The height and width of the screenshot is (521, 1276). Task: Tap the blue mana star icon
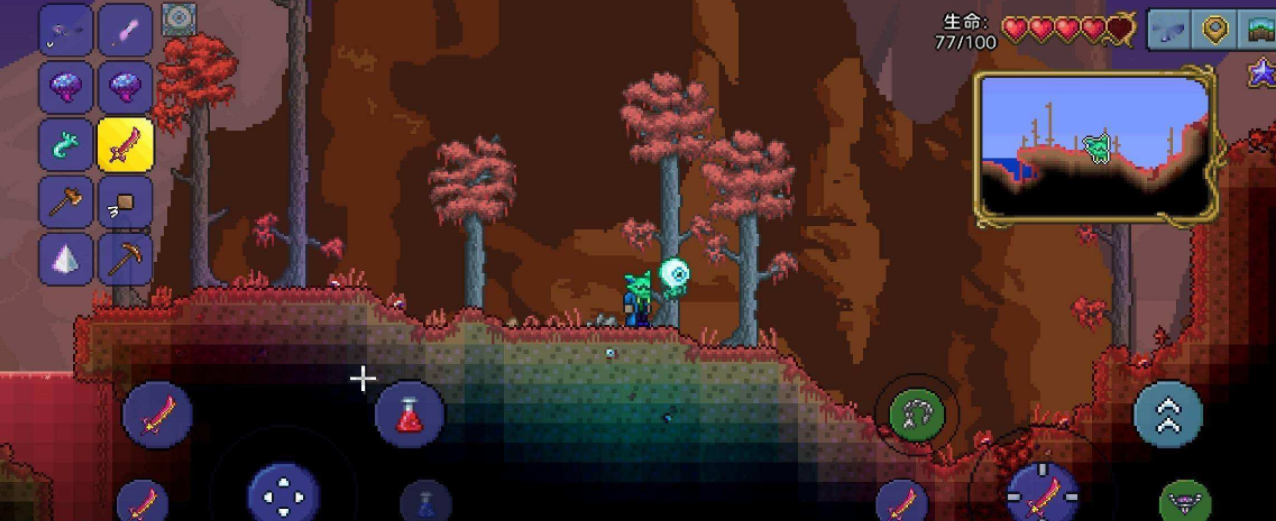tap(1261, 73)
